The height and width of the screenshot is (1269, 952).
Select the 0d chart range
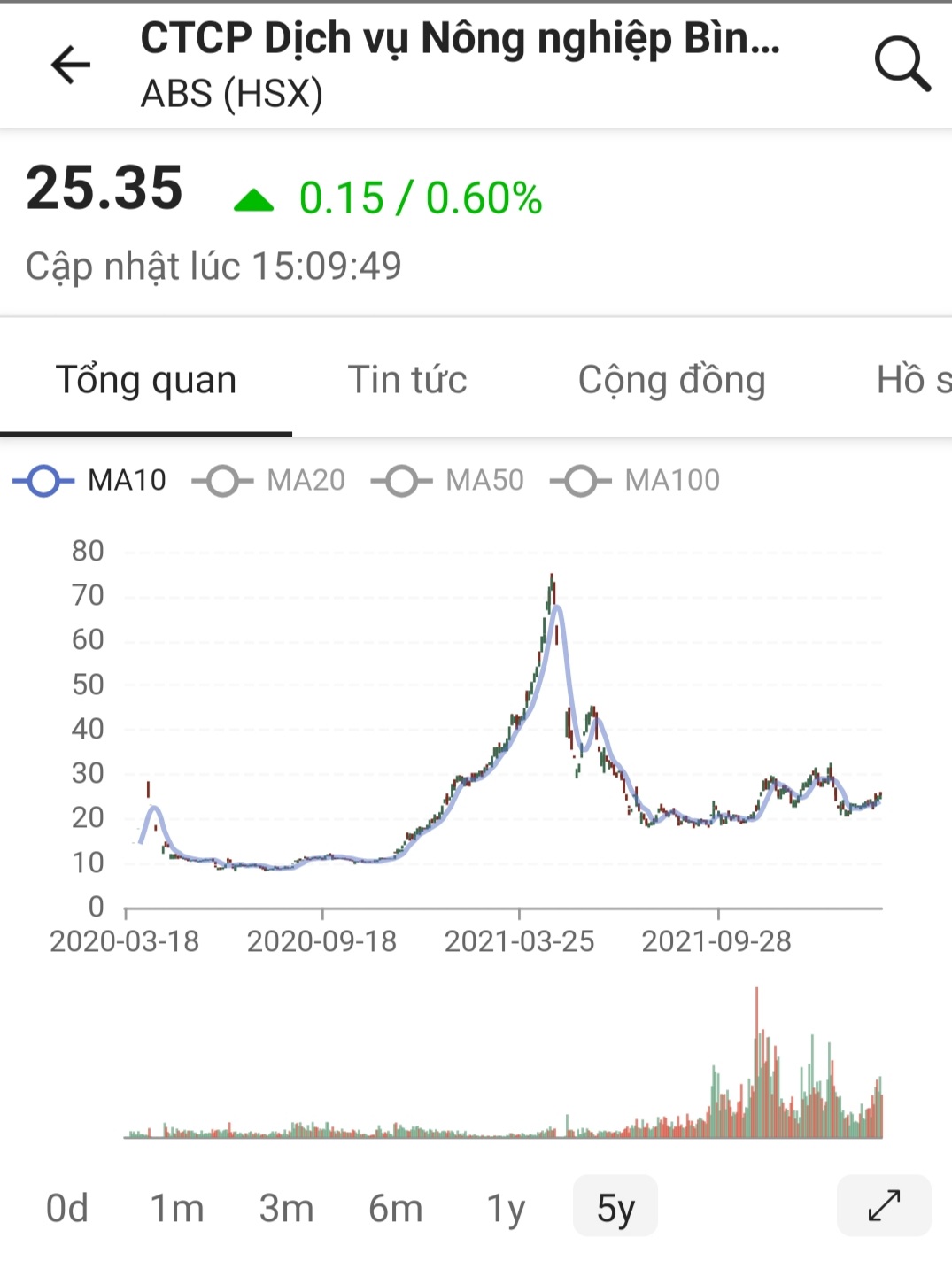coord(67,1208)
